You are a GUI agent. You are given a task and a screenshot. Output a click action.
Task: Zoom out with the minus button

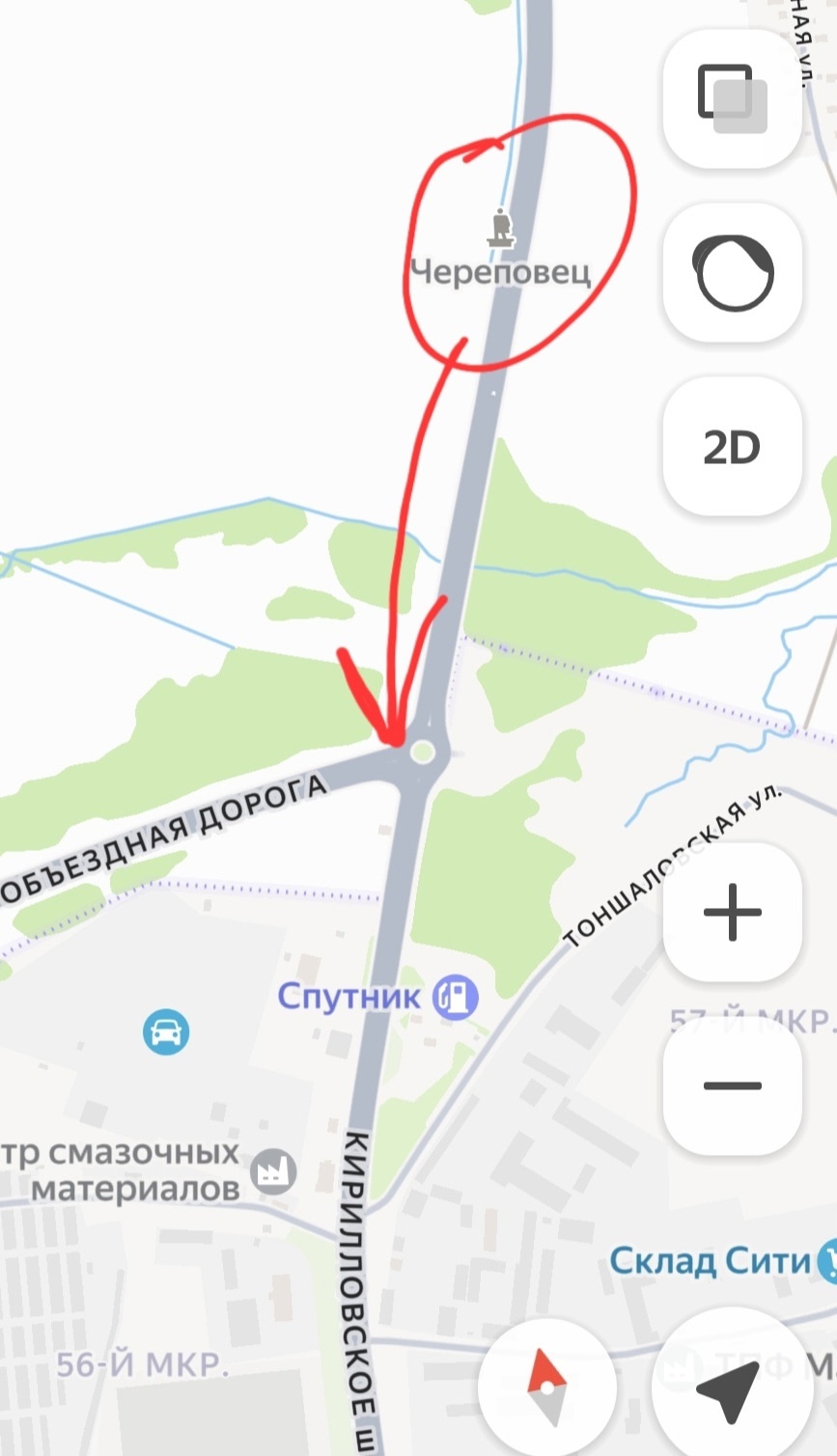[x=732, y=1085]
